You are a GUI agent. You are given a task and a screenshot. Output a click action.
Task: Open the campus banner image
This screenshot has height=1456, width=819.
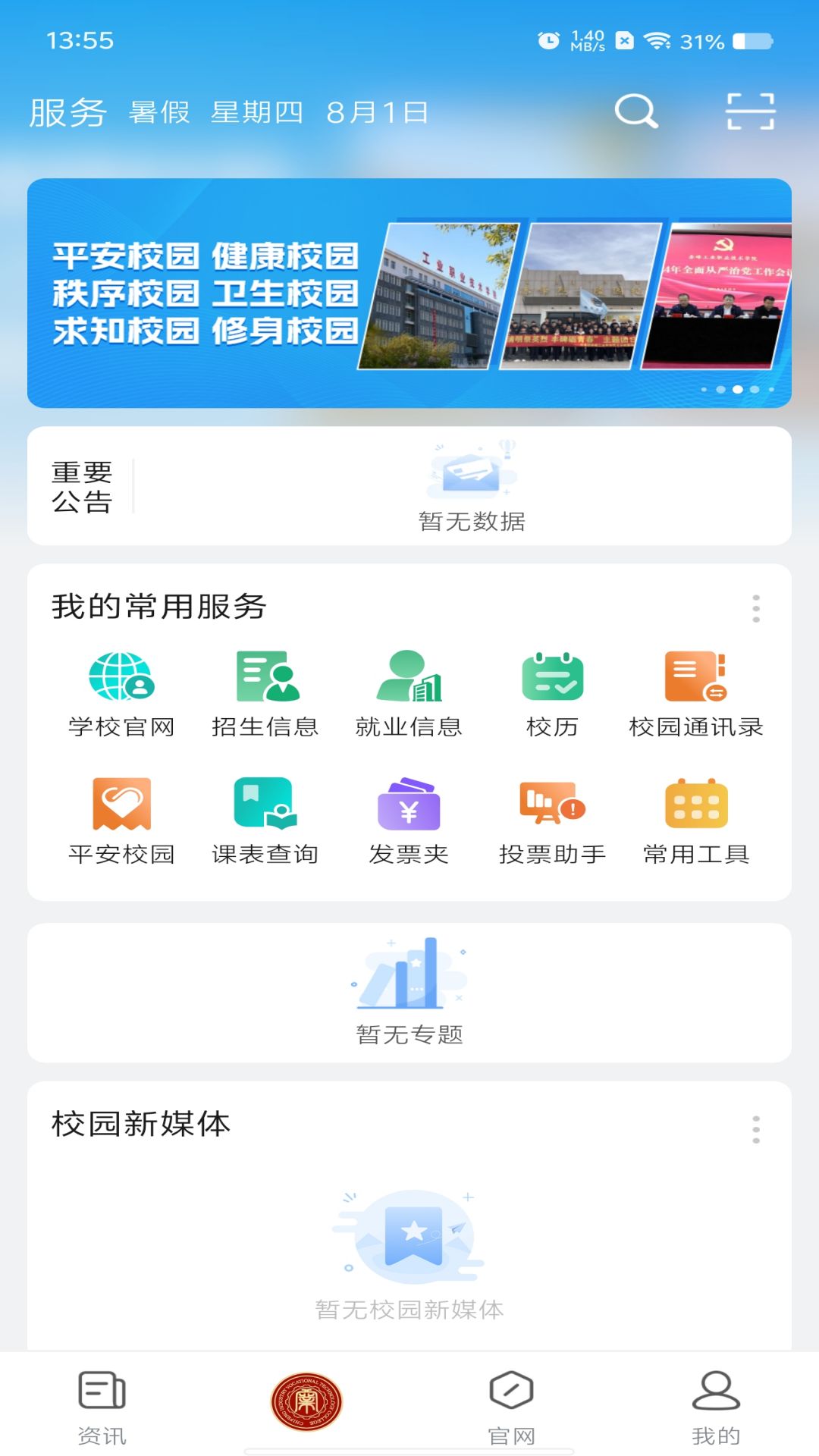[x=409, y=293]
